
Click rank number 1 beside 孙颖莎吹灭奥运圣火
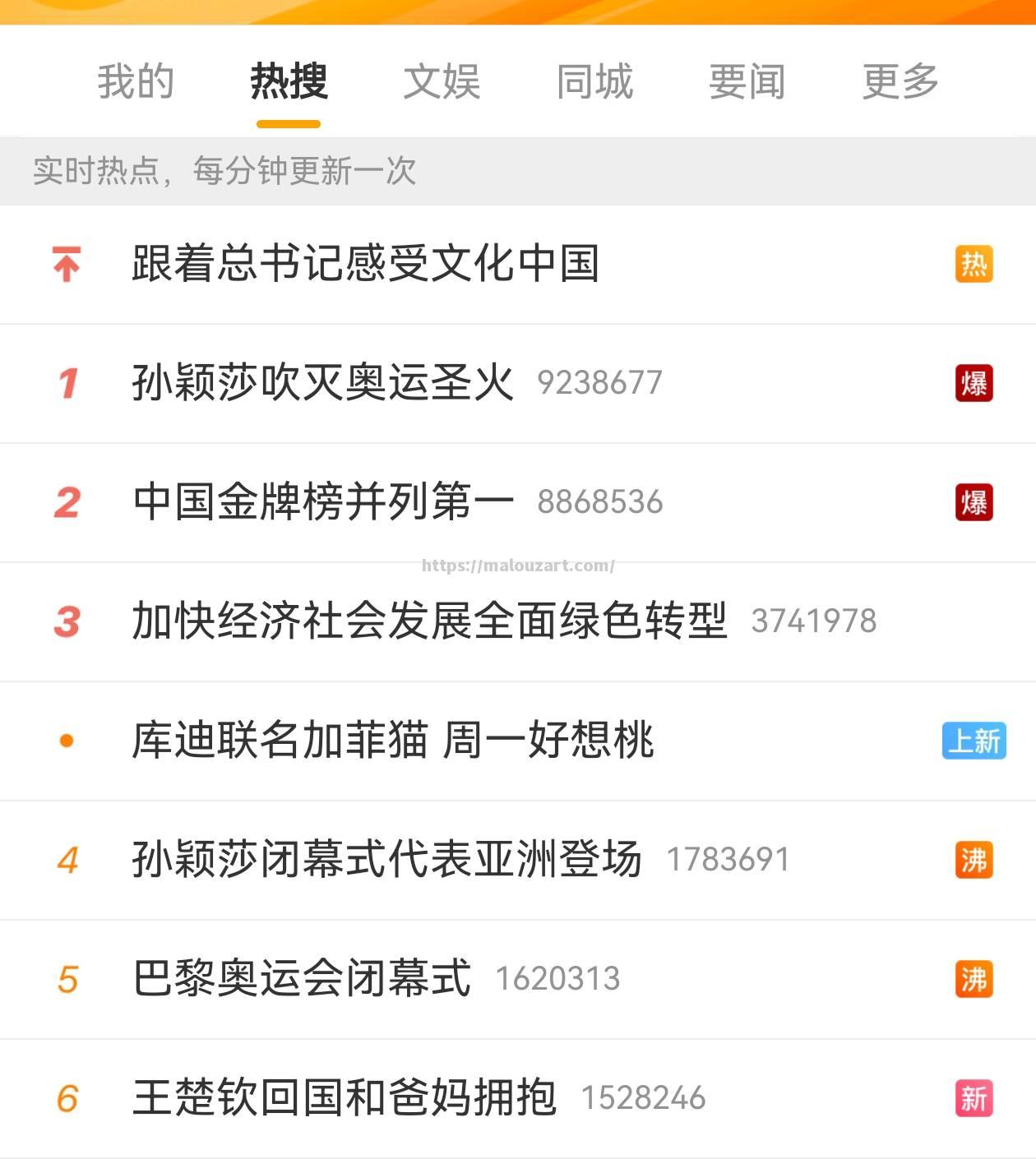click(68, 383)
